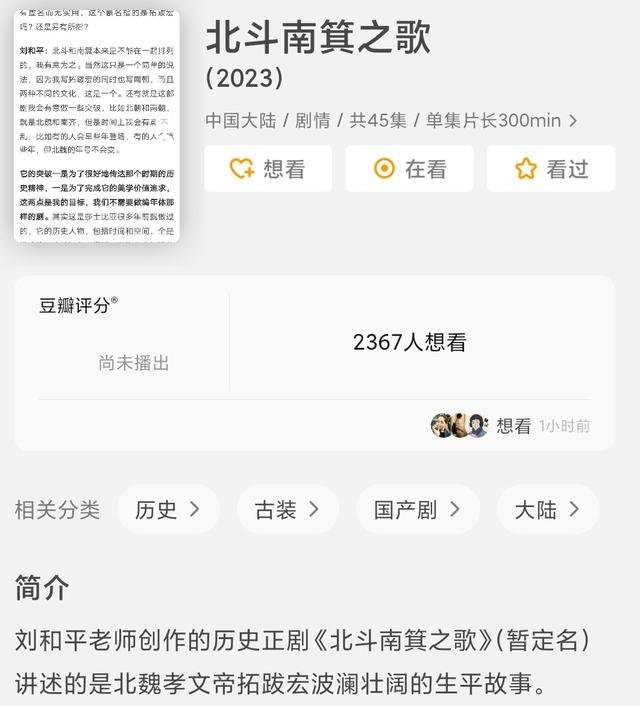Open the 古装 category chip
The height and width of the screenshot is (706, 640).
[287, 510]
